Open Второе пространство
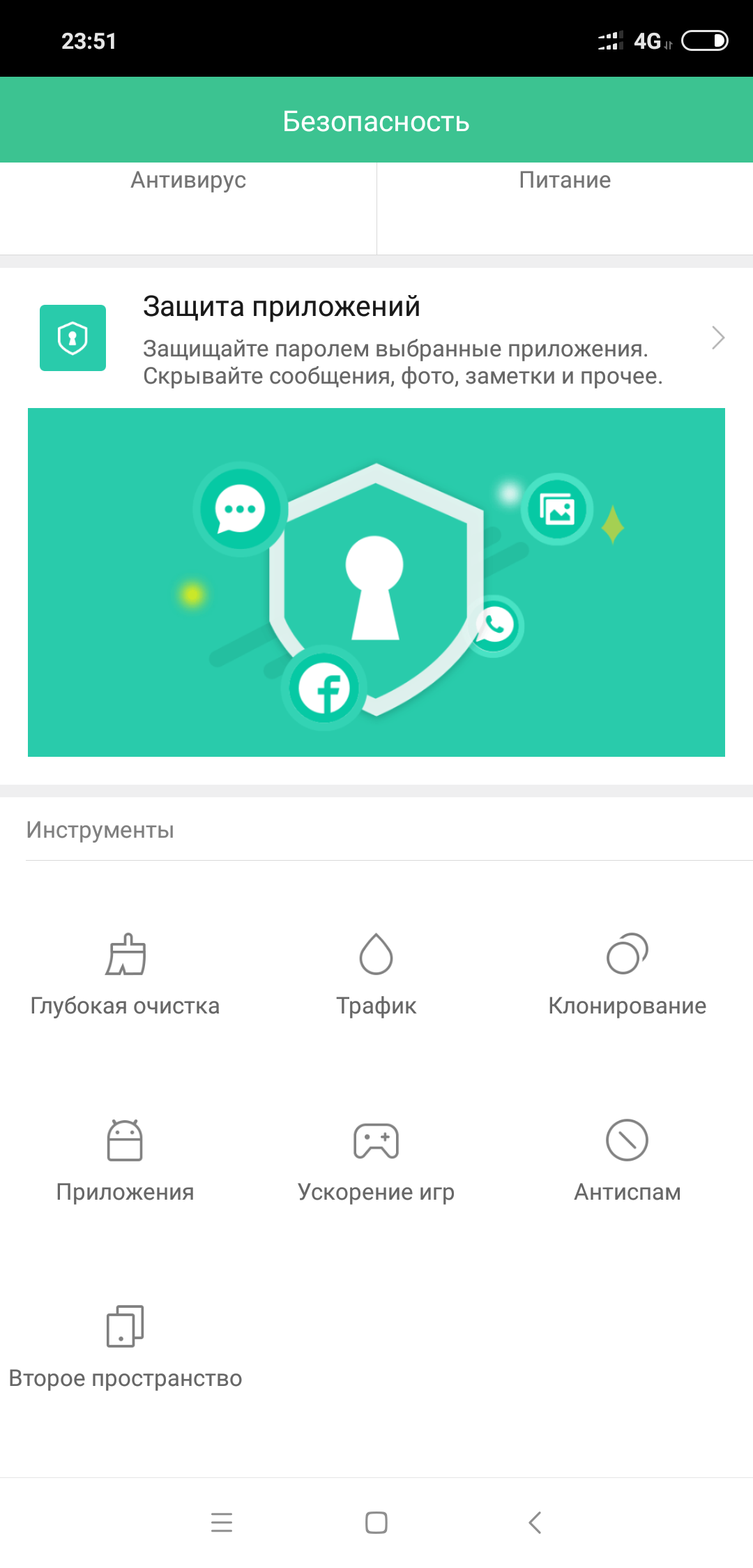The image size is (753, 1568). click(x=125, y=1345)
